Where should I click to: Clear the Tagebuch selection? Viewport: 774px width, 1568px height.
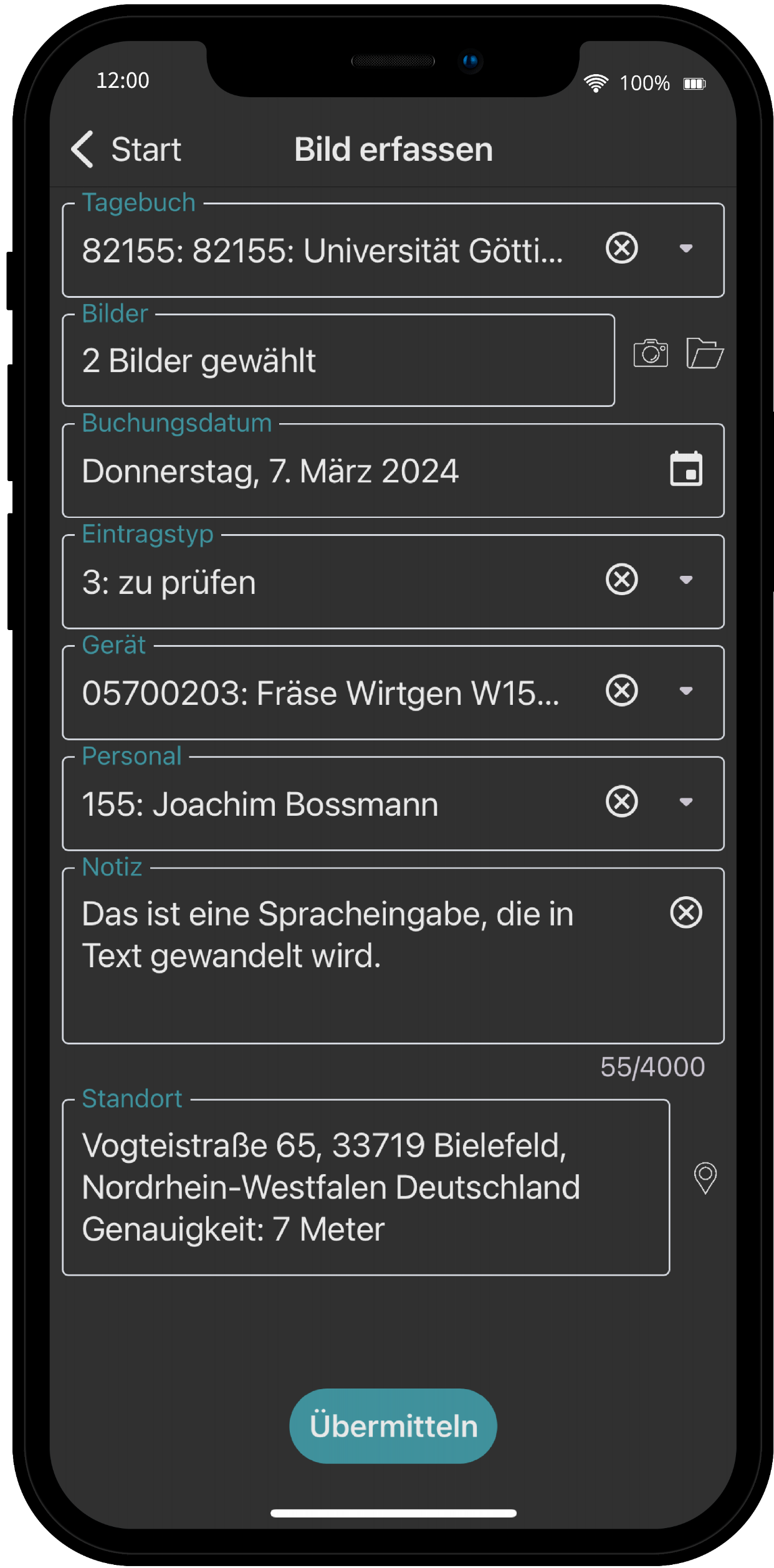tap(621, 249)
